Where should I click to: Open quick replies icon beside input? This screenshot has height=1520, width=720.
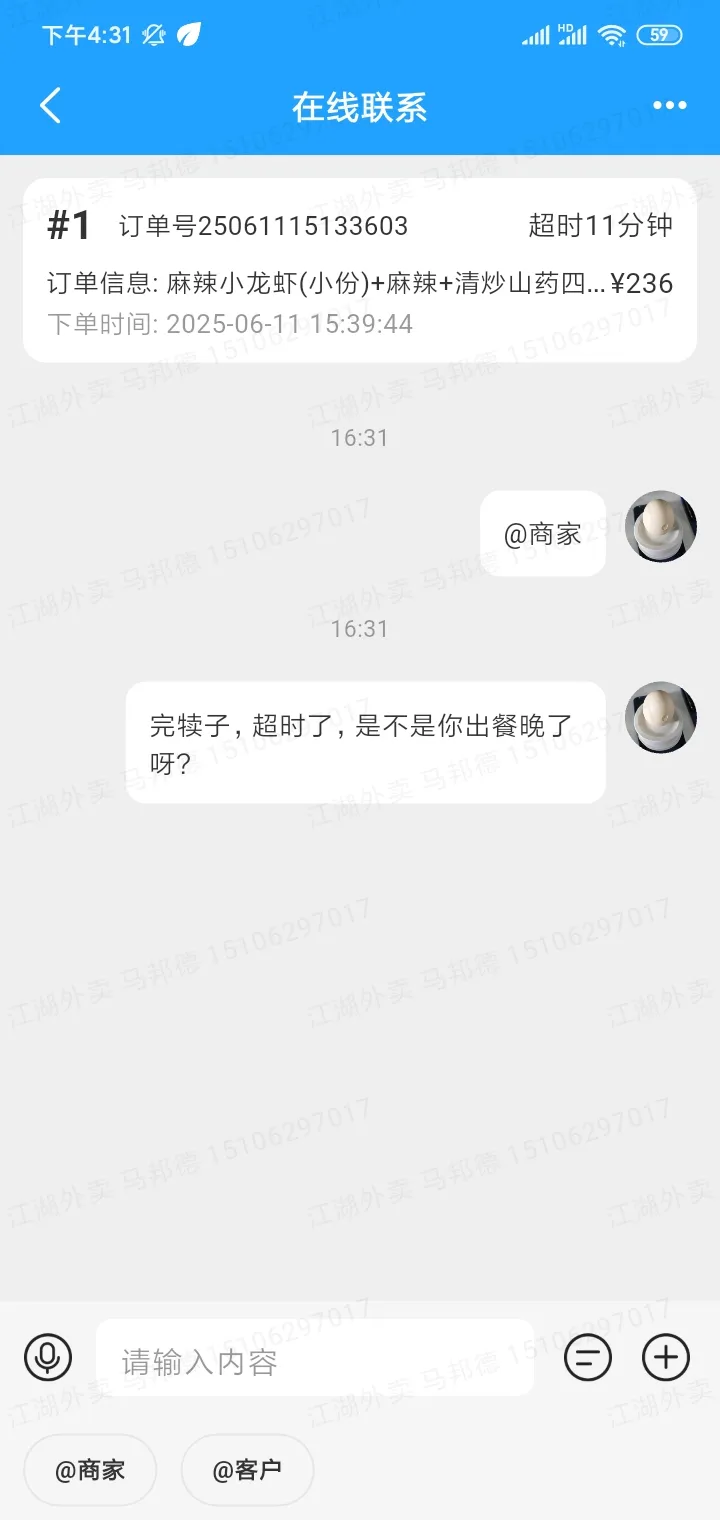pos(588,1357)
